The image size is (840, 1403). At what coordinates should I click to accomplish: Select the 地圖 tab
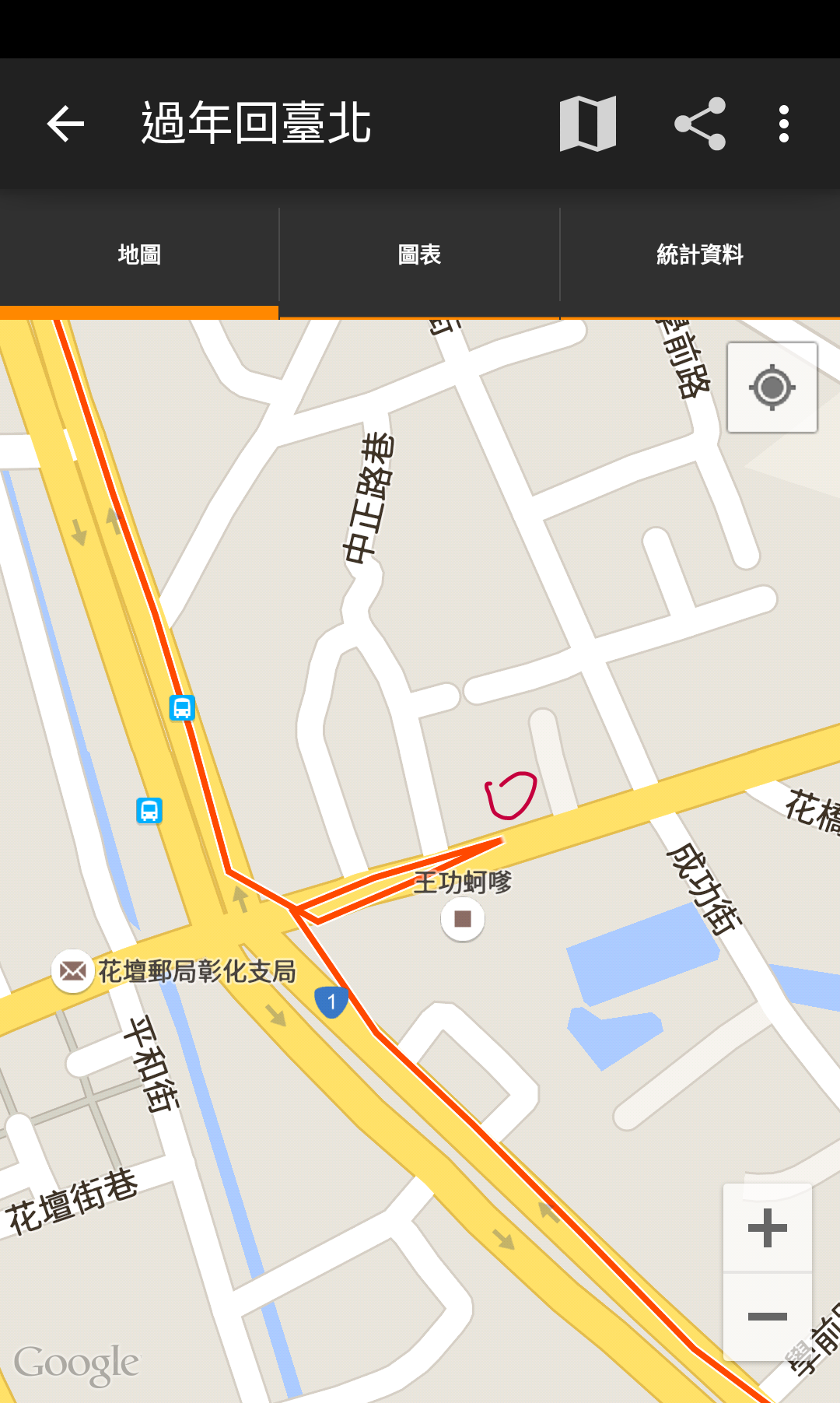[x=138, y=253]
